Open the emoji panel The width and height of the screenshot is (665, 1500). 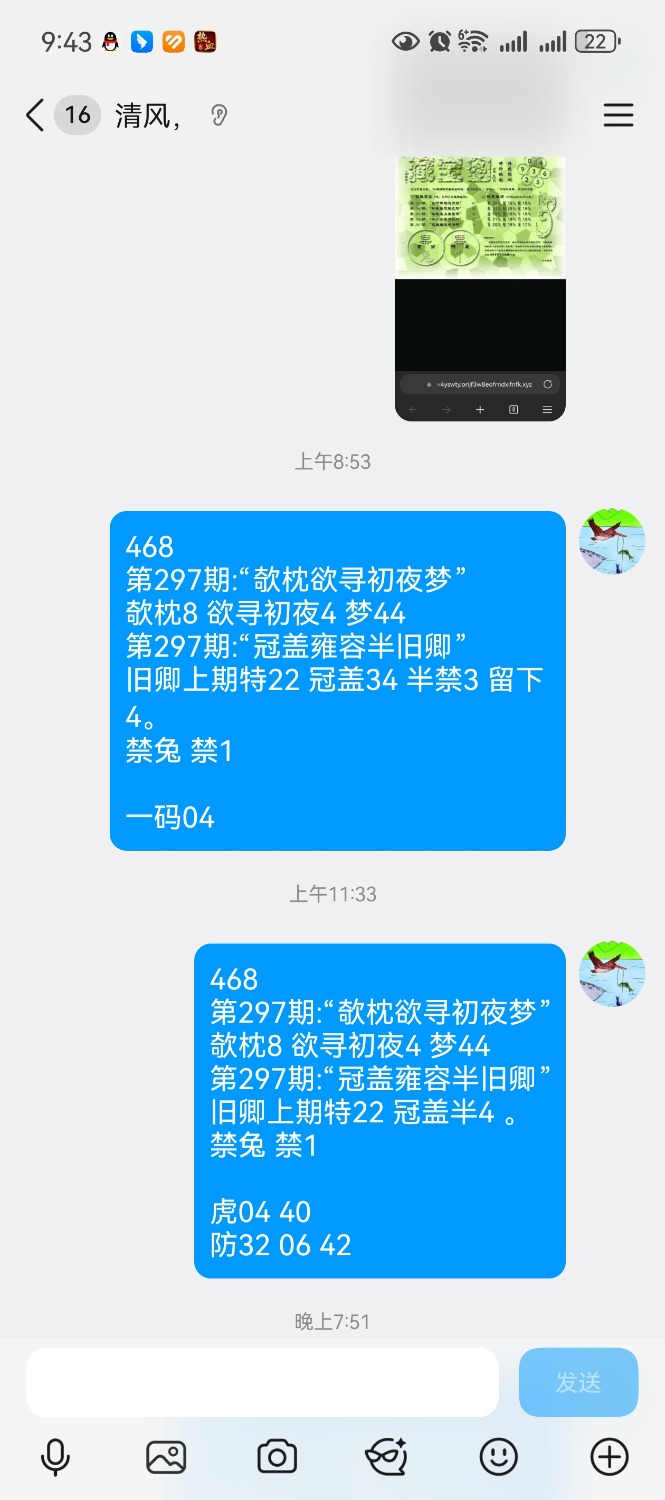click(x=498, y=1456)
